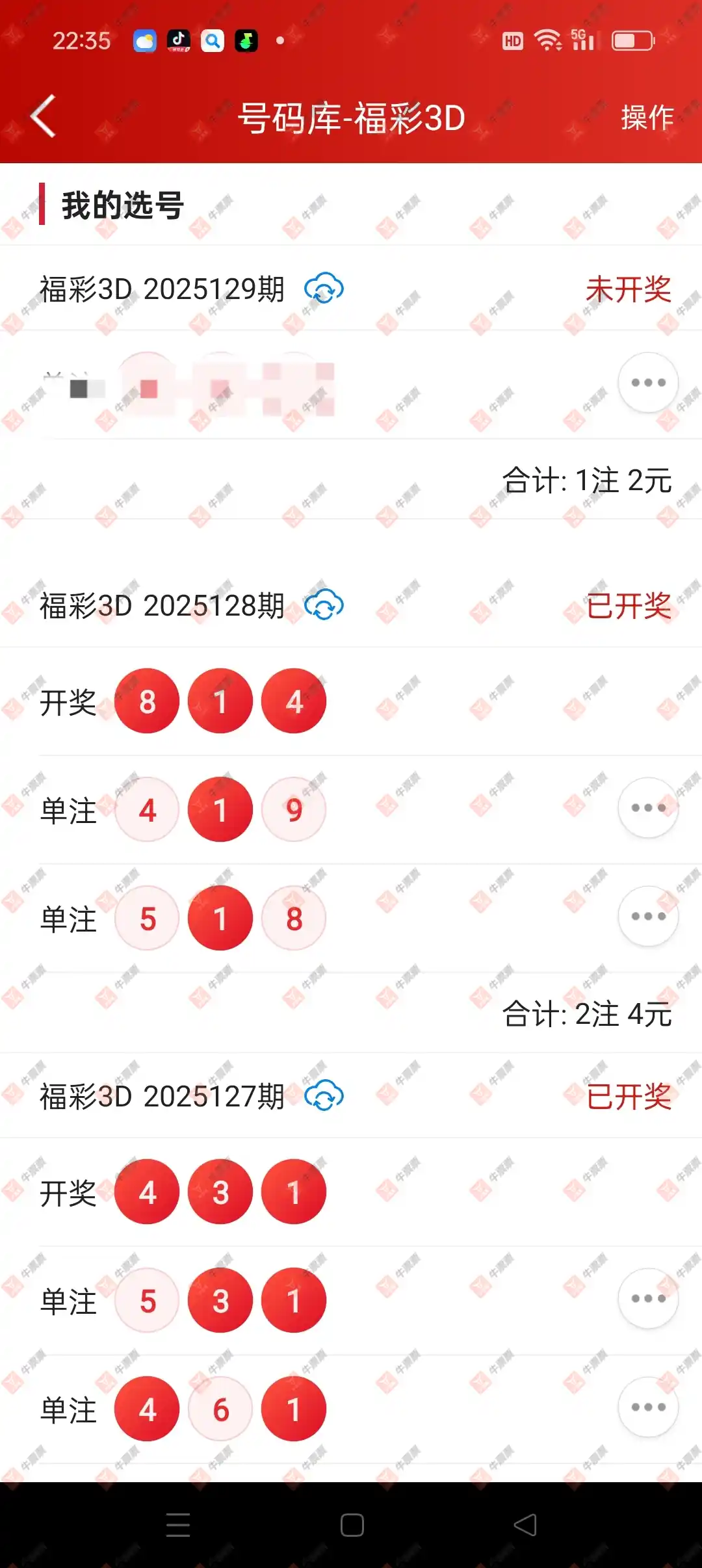
Task: Tap cloud sync icon for 2025129期
Action: [x=324, y=289]
